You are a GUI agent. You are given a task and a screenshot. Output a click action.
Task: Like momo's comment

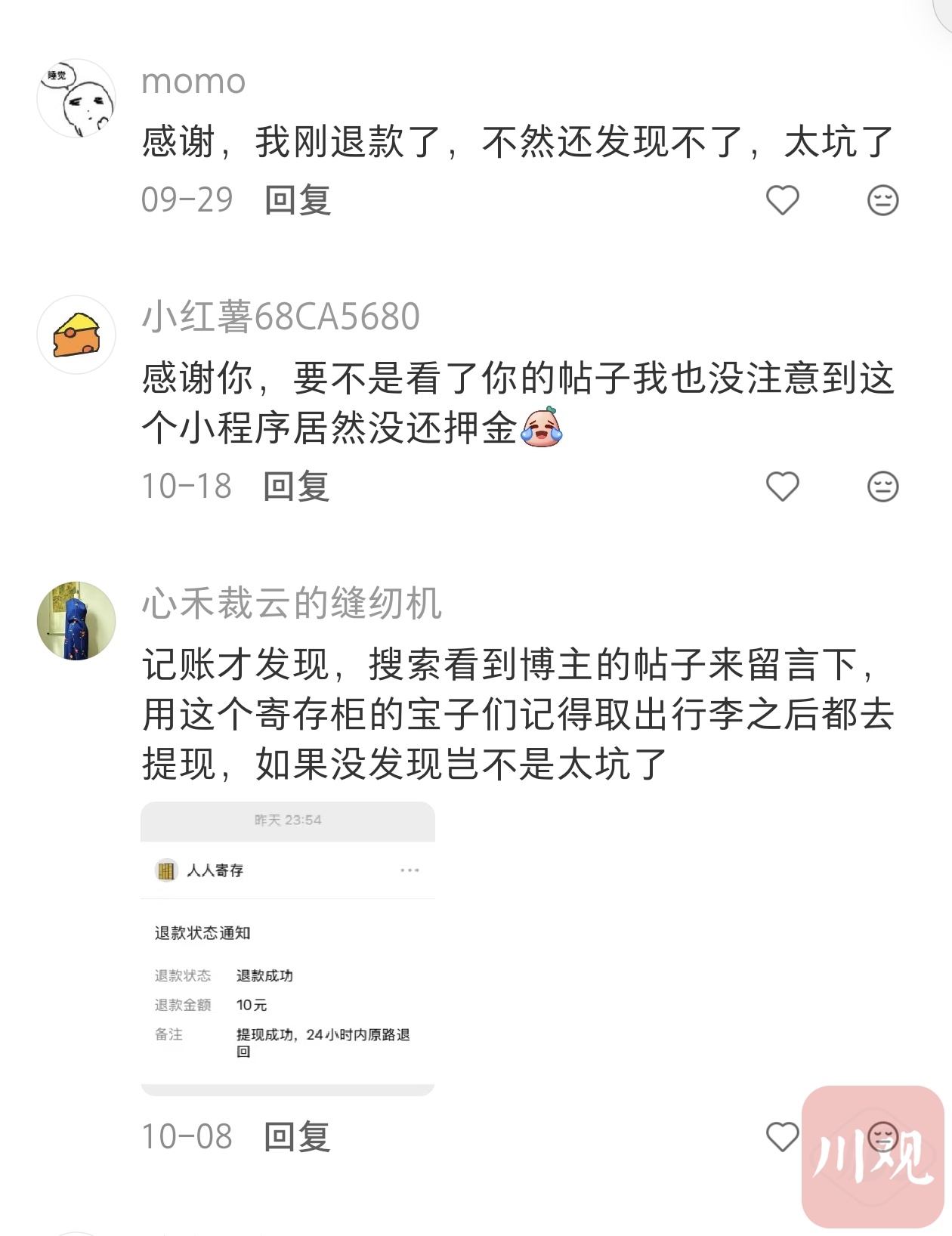782,200
